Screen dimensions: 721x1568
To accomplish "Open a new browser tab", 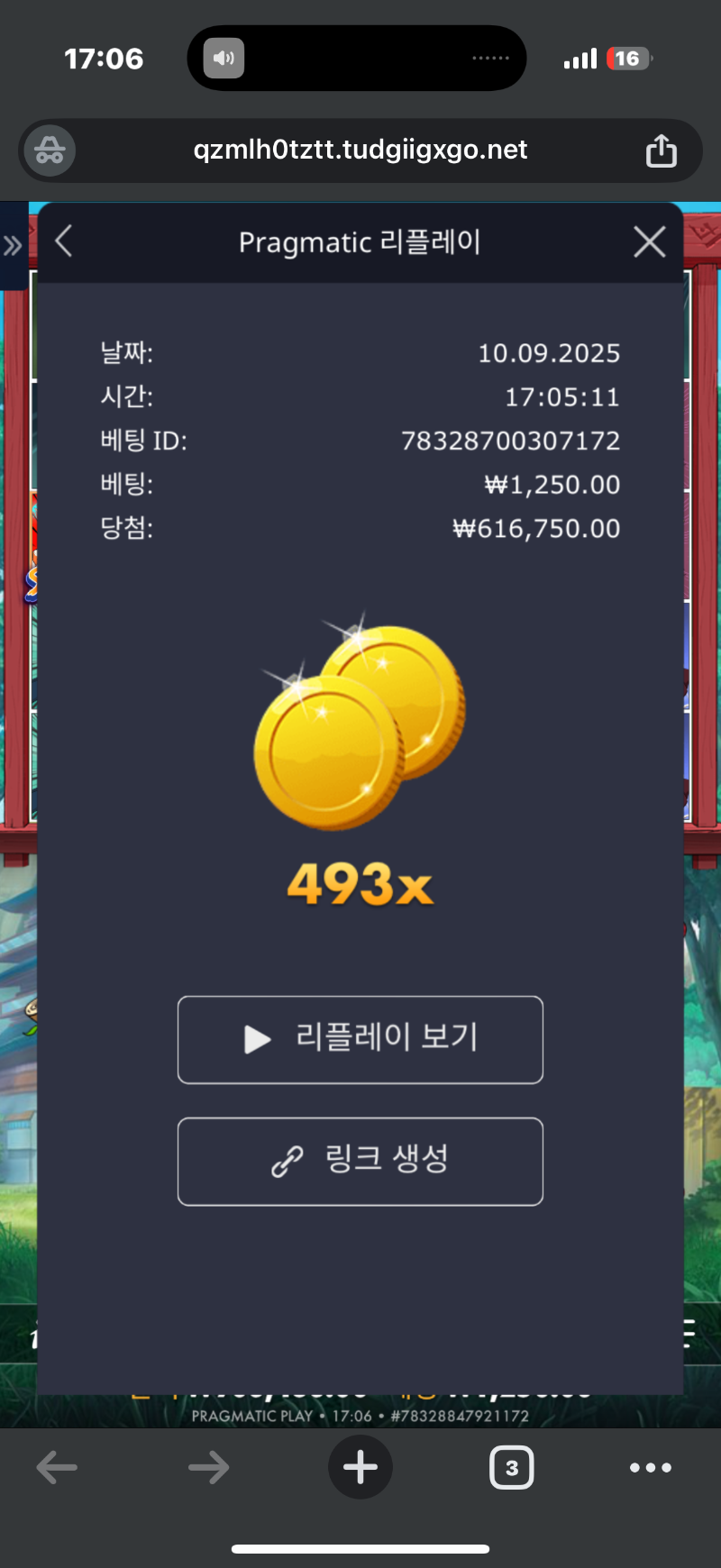I will tap(360, 1467).
